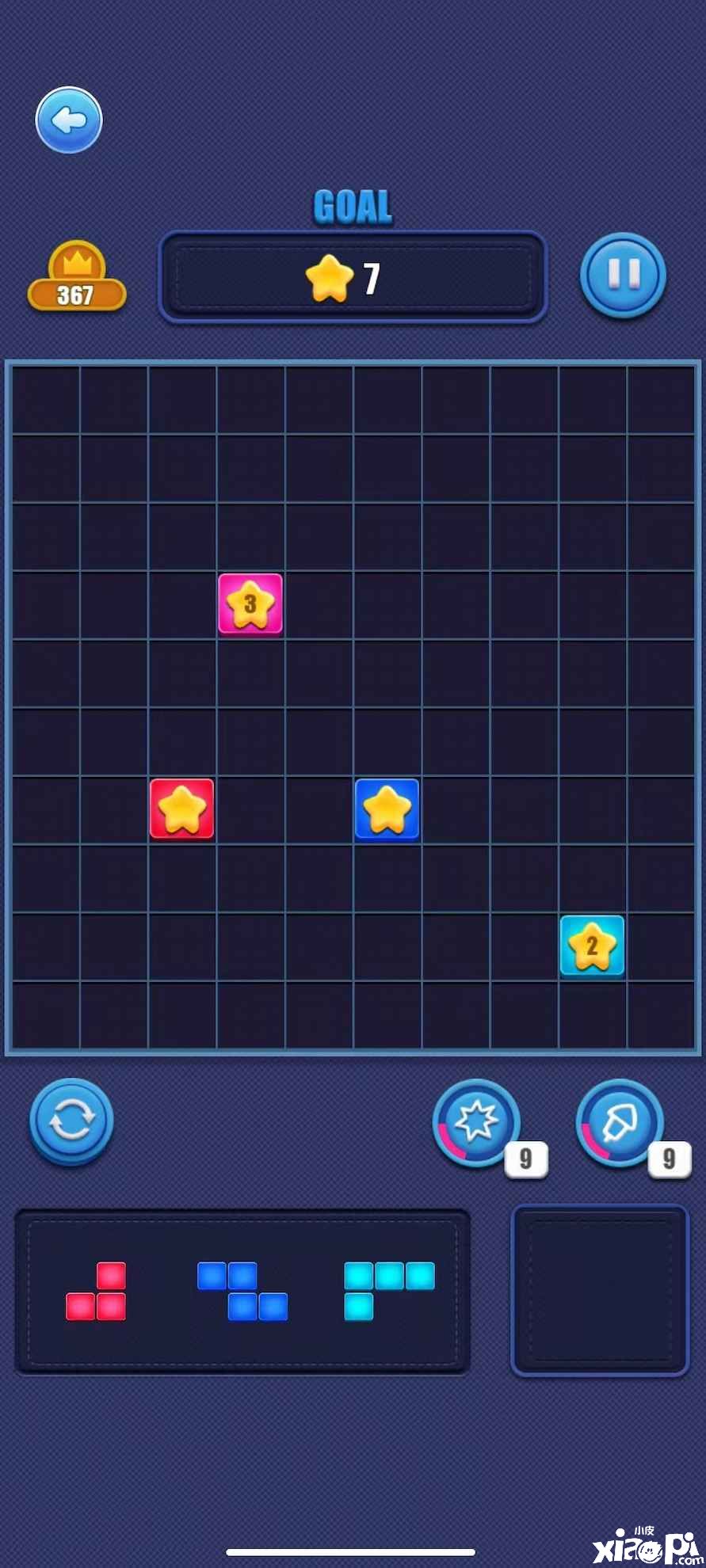Go back using the blue arrow button
The image size is (706, 1568).
69,120
